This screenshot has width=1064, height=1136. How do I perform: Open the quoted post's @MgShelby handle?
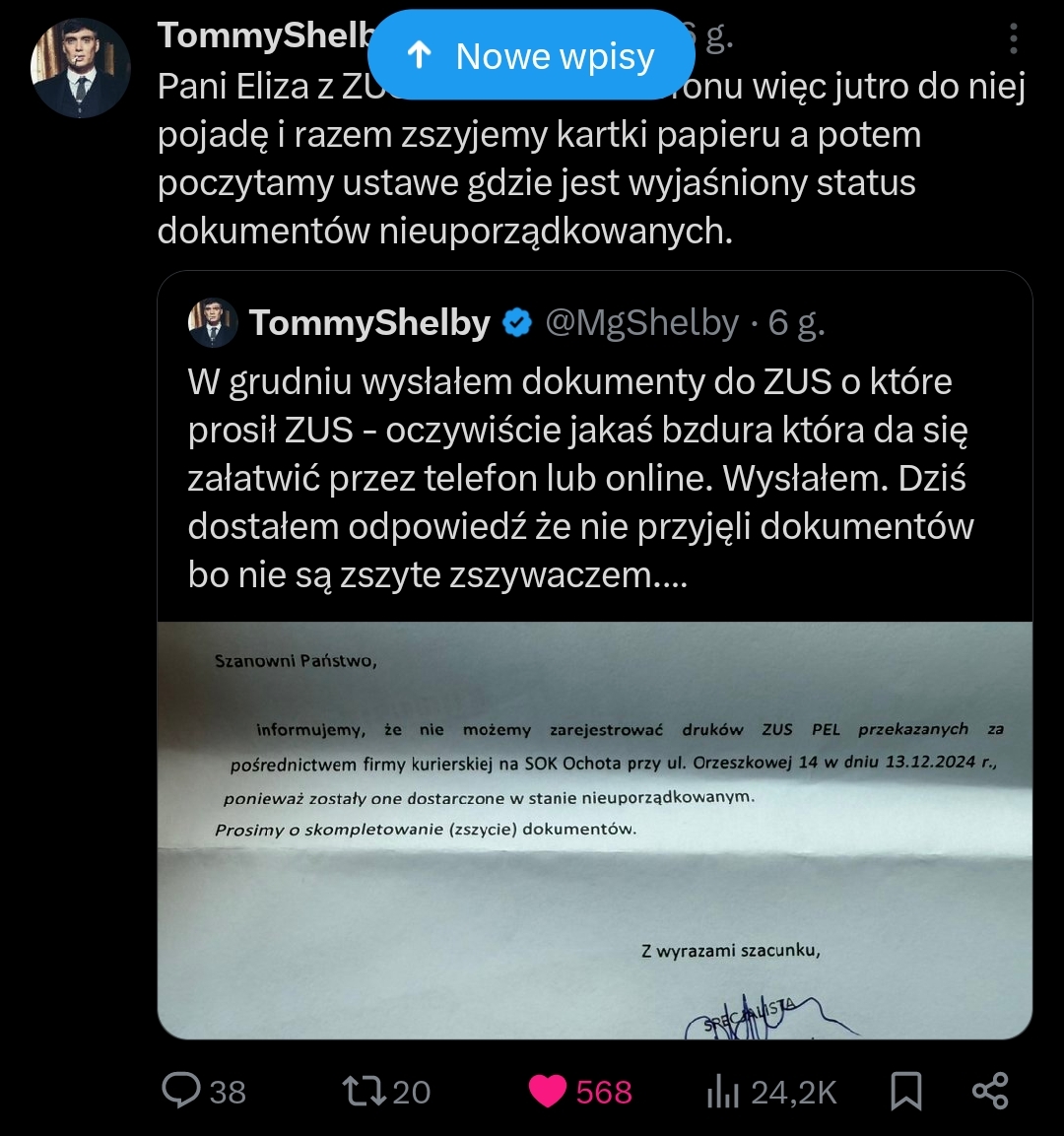(641, 322)
